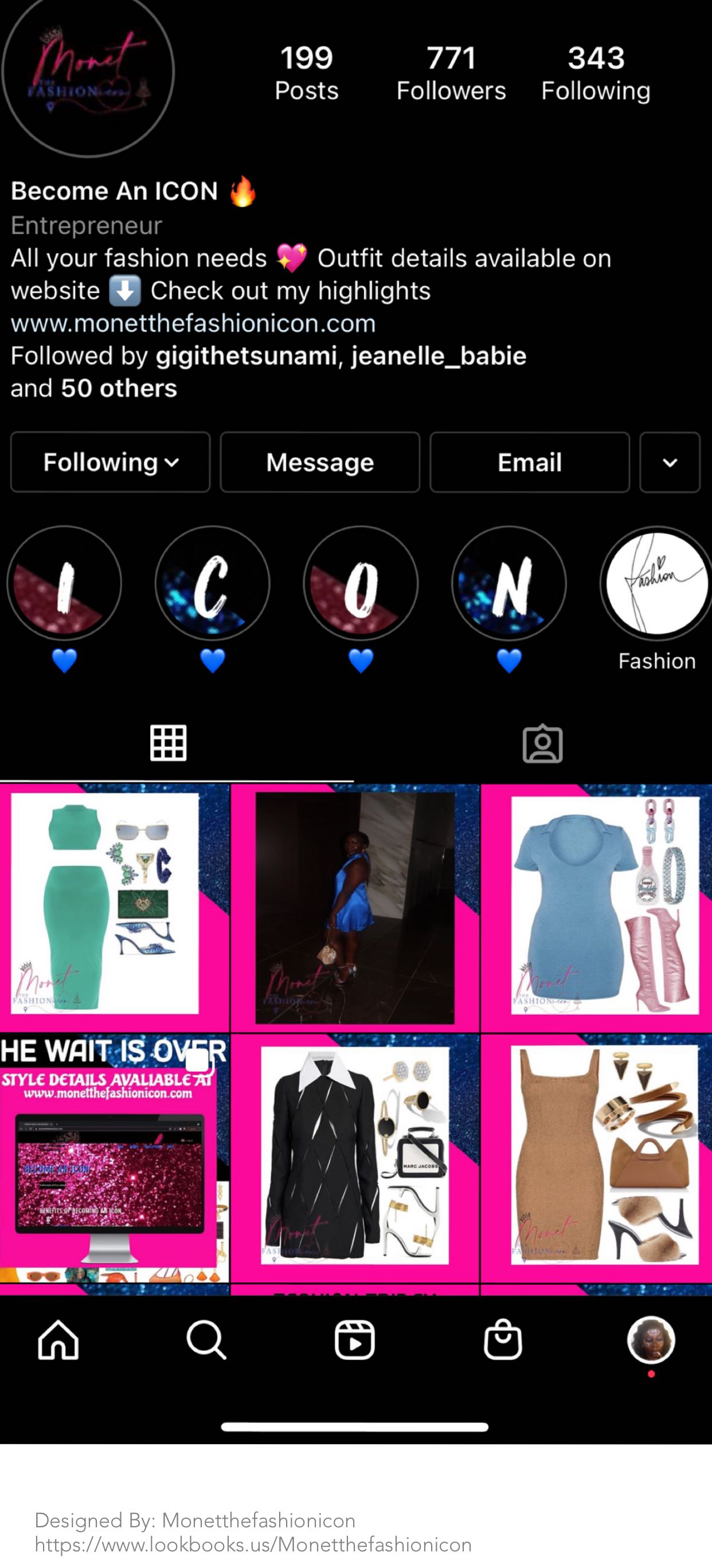Go to the Home feed
This screenshot has height=1568, width=712.
[58, 1340]
